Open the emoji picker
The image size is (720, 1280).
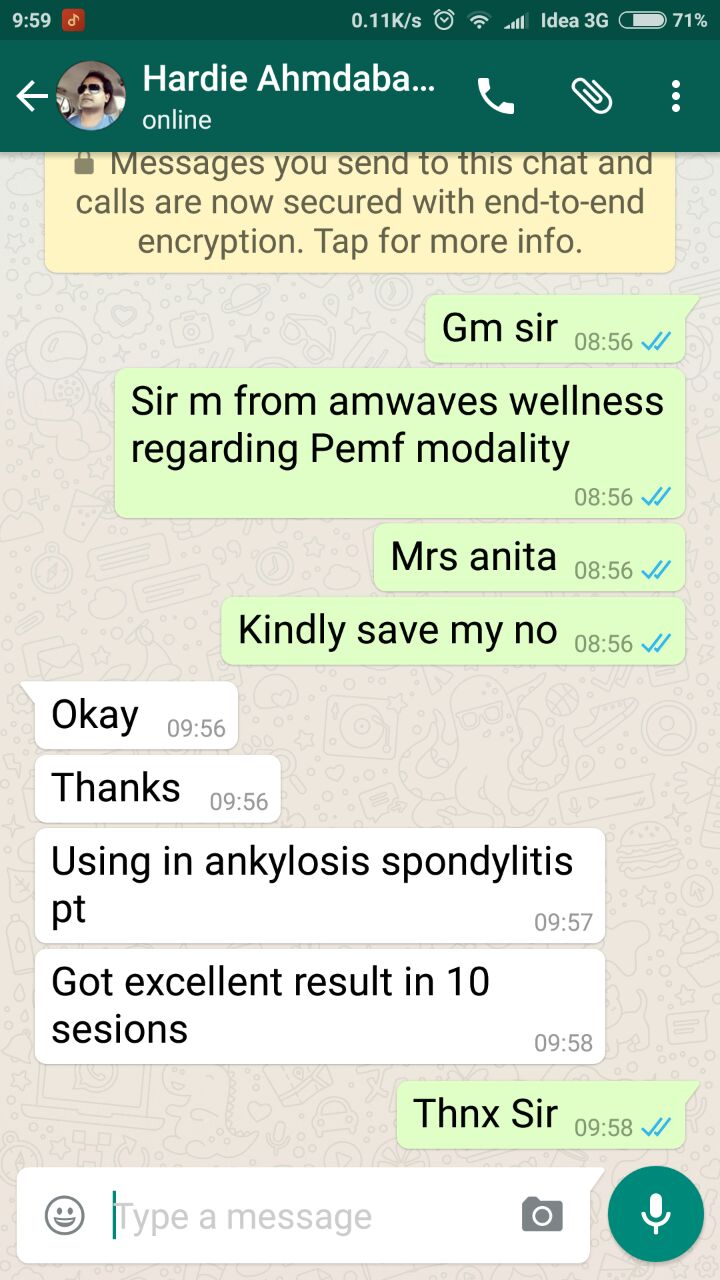tap(65, 1216)
